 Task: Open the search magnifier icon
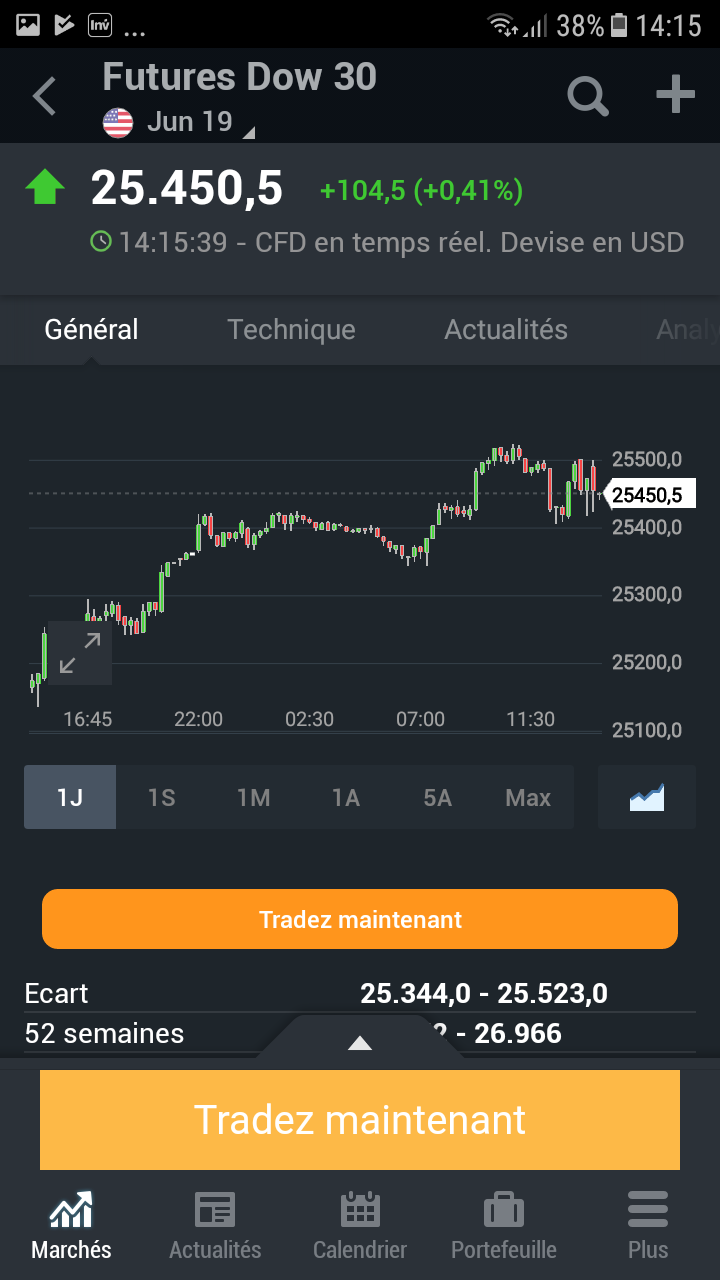point(588,97)
